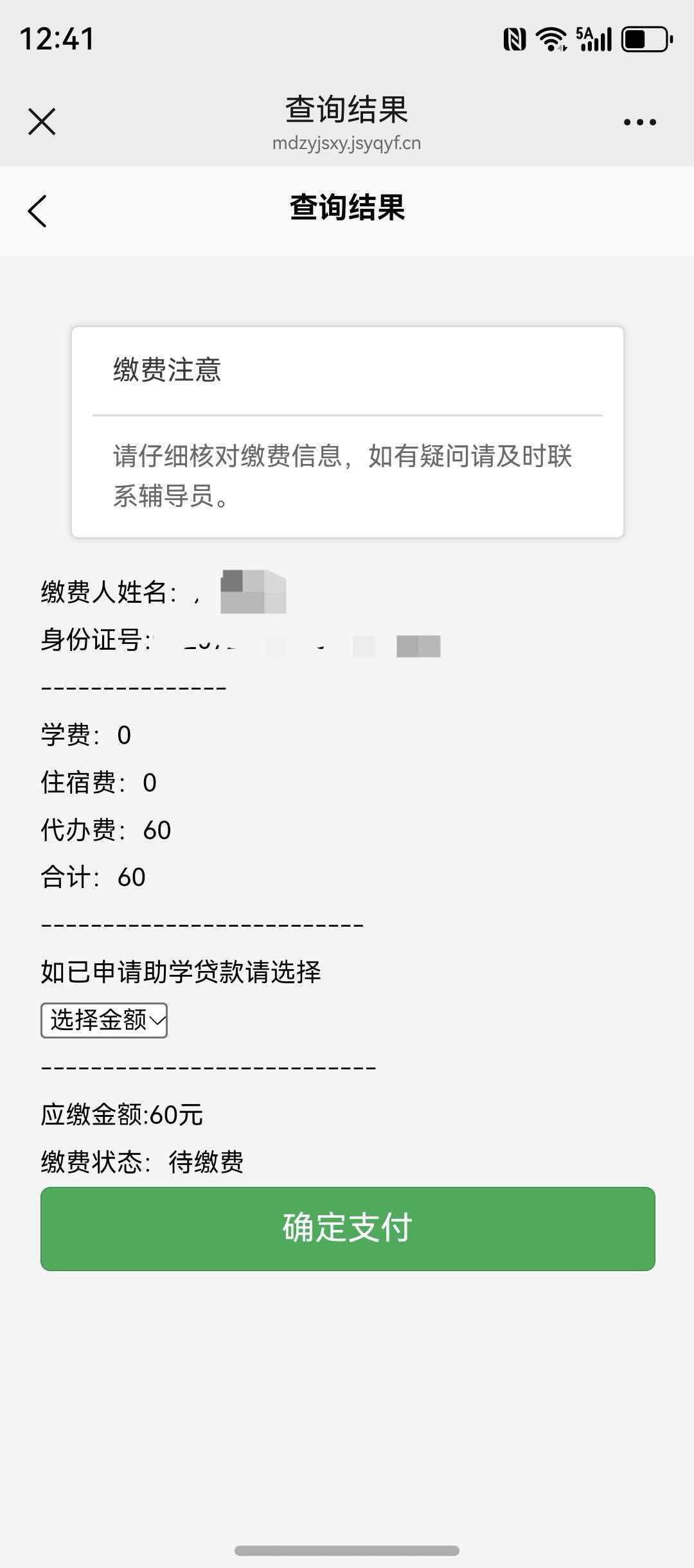Tap 确定支付 to confirm payment
694x1568 pixels.
click(x=348, y=1228)
